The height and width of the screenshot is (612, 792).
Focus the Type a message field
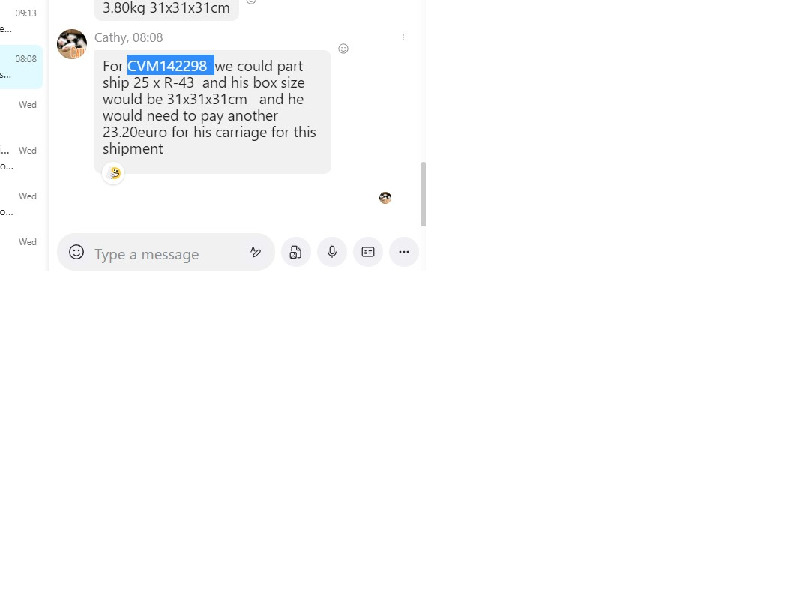pyautogui.click(x=160, y=254)
